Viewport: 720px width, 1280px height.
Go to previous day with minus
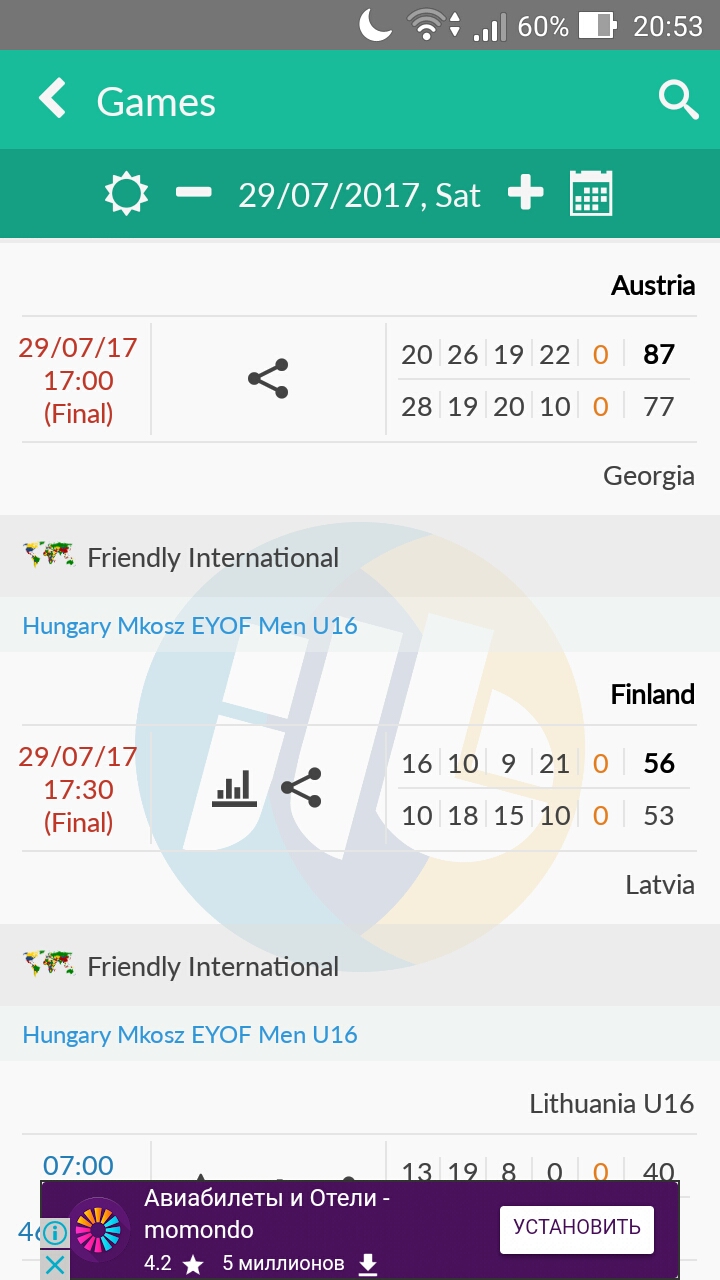[193, 193]
